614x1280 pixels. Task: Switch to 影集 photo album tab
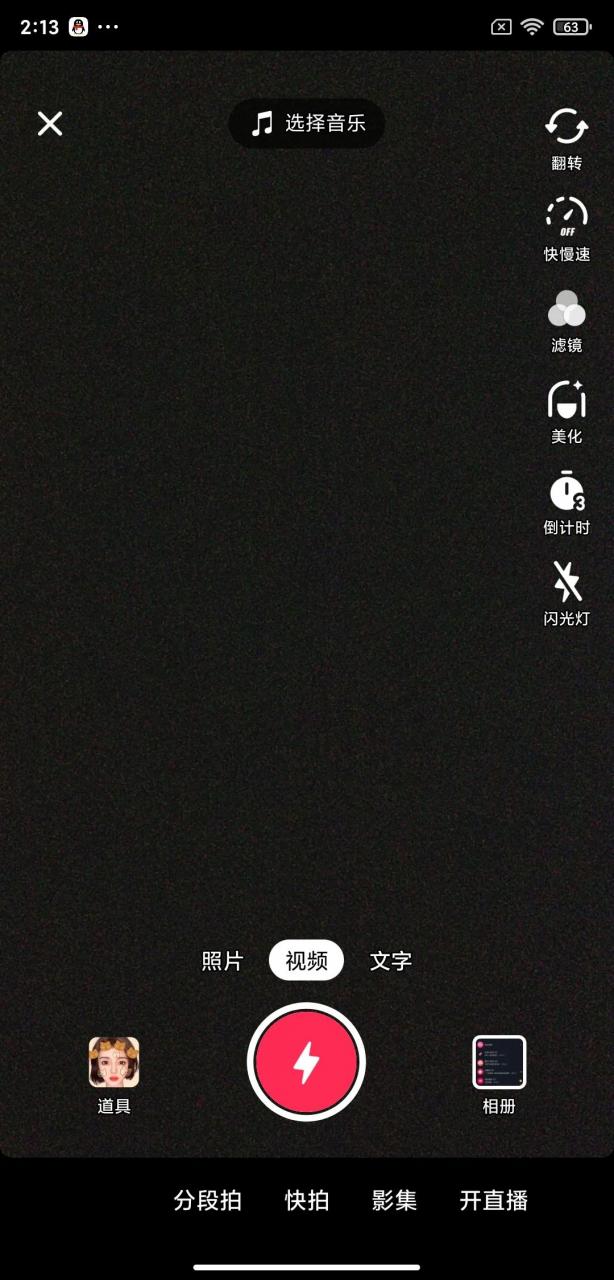394,1200
